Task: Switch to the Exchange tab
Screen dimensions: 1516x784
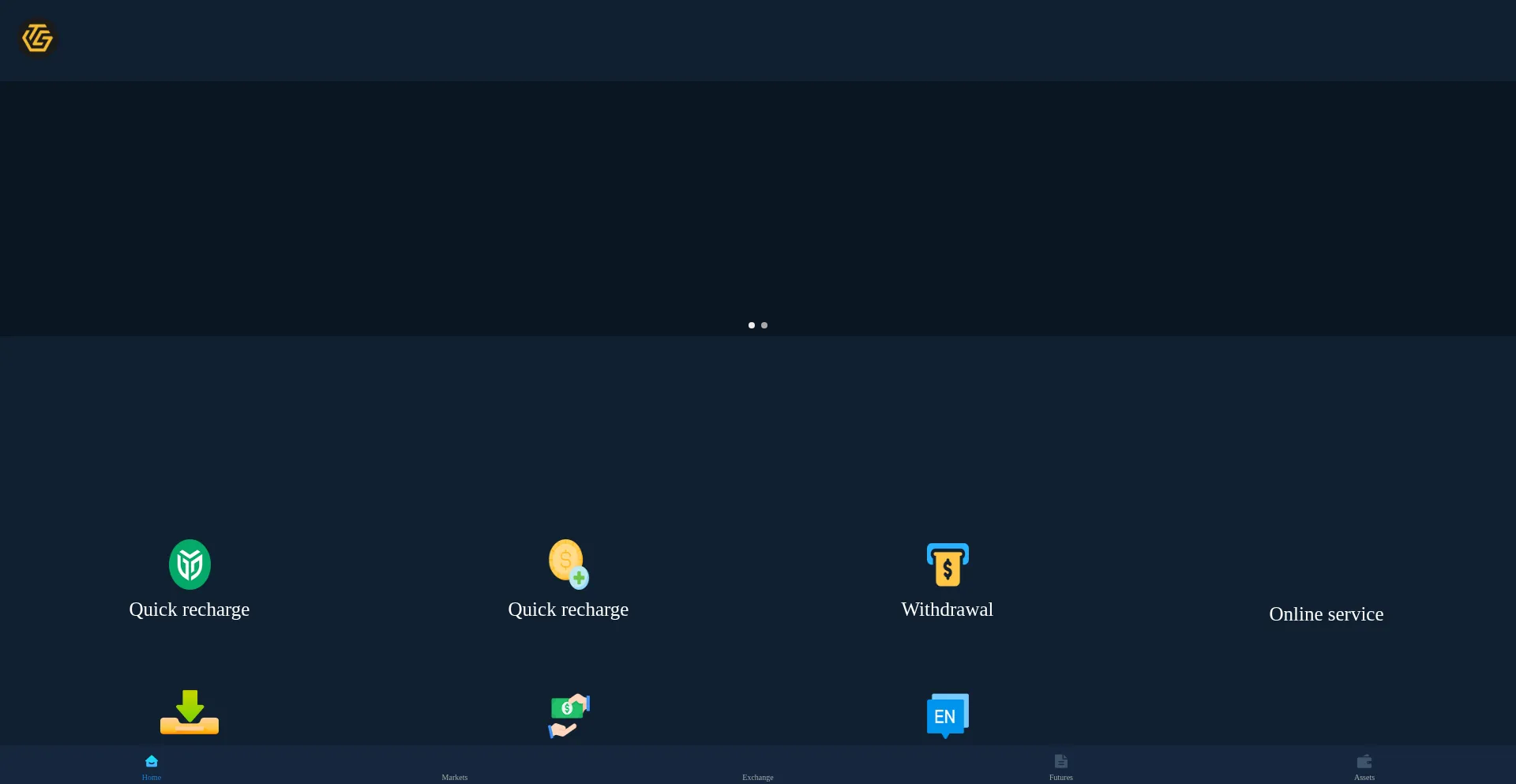Action: click(758, 770)
